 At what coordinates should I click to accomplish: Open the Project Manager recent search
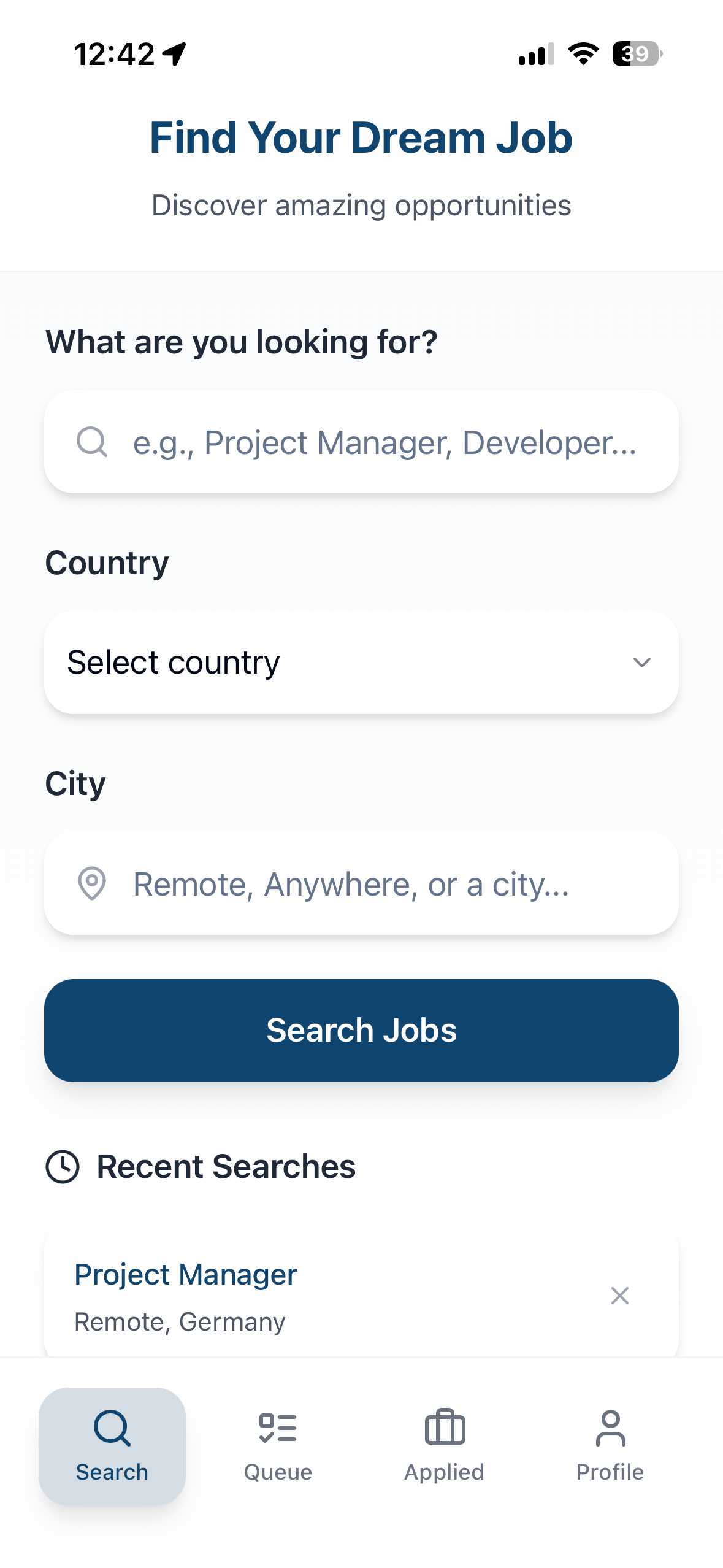(x=185, y=1274)
